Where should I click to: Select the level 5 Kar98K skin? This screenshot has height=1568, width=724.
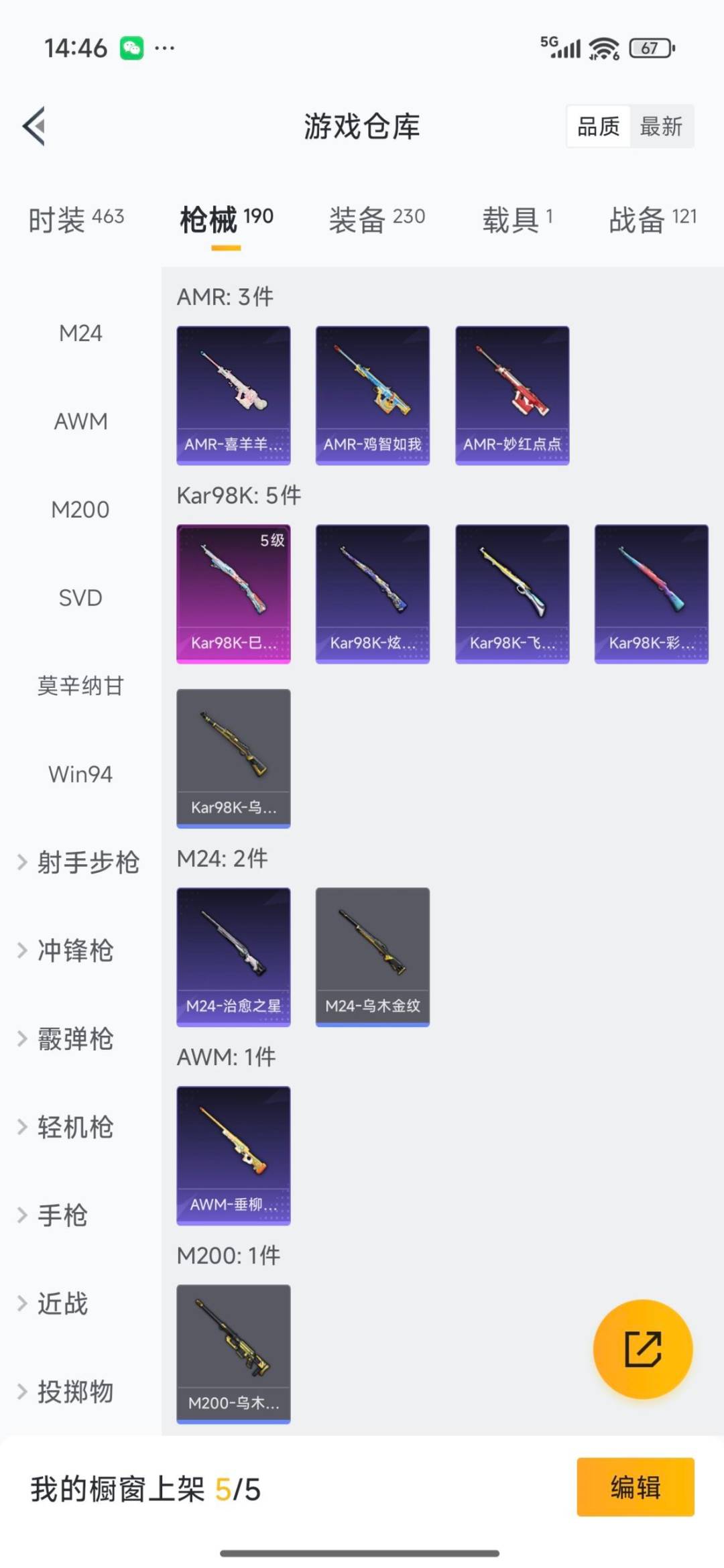(x=233, y=593)
